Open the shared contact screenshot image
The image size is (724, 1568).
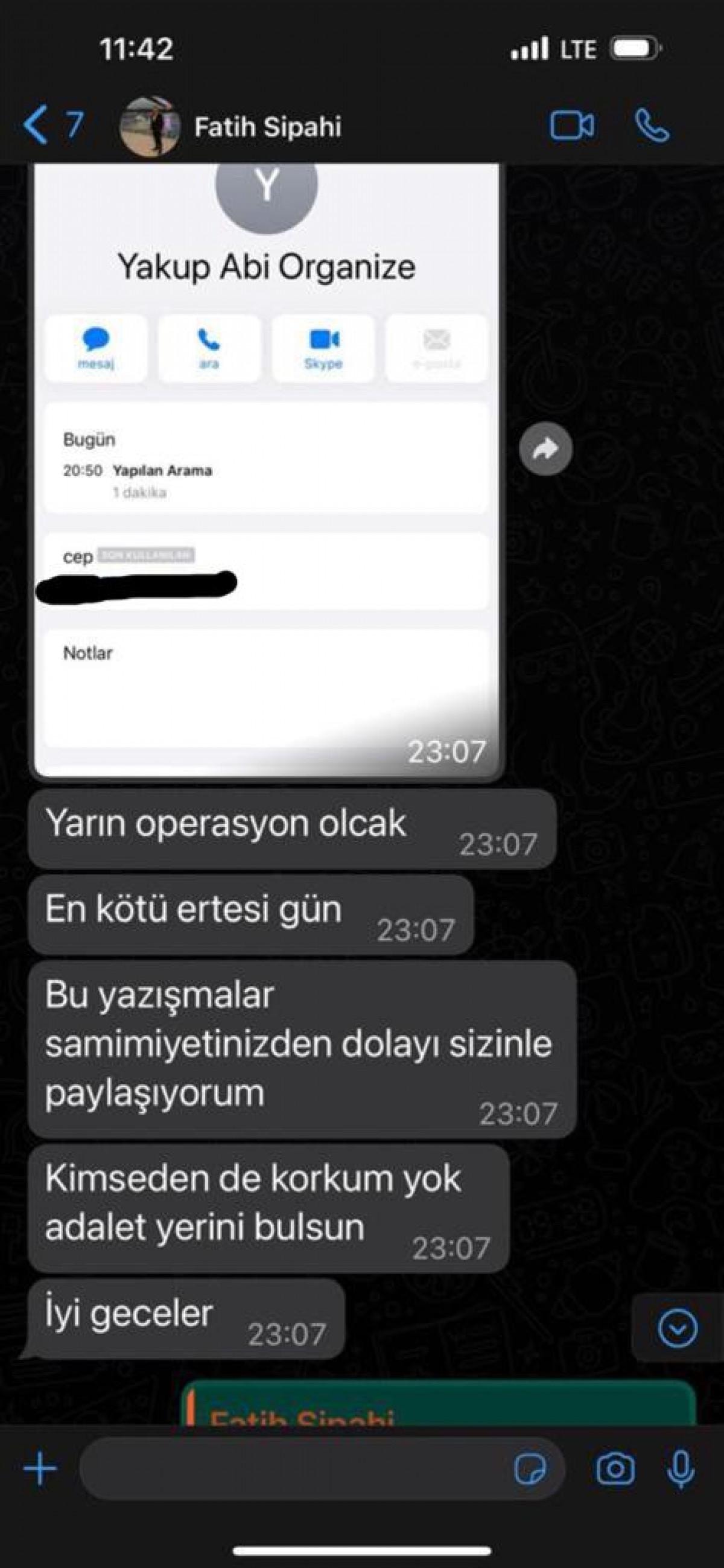coord(268,469)
